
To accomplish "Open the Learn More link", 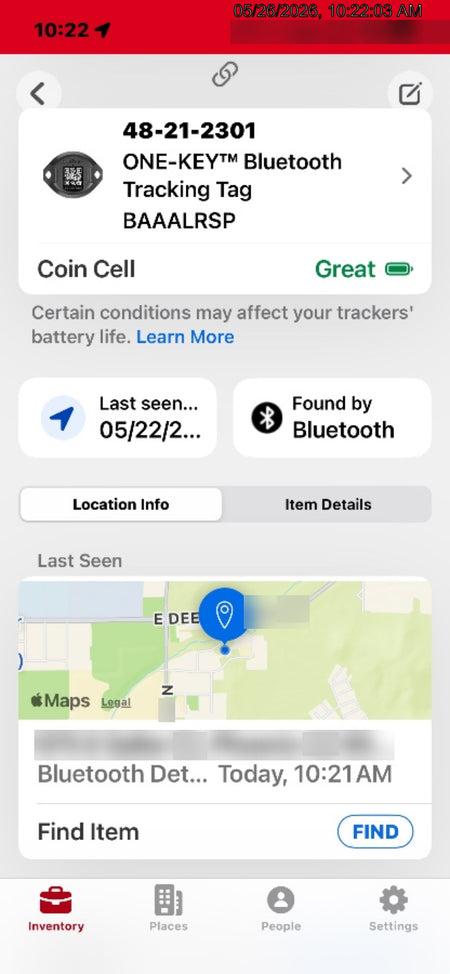I will tap(185, 337).
